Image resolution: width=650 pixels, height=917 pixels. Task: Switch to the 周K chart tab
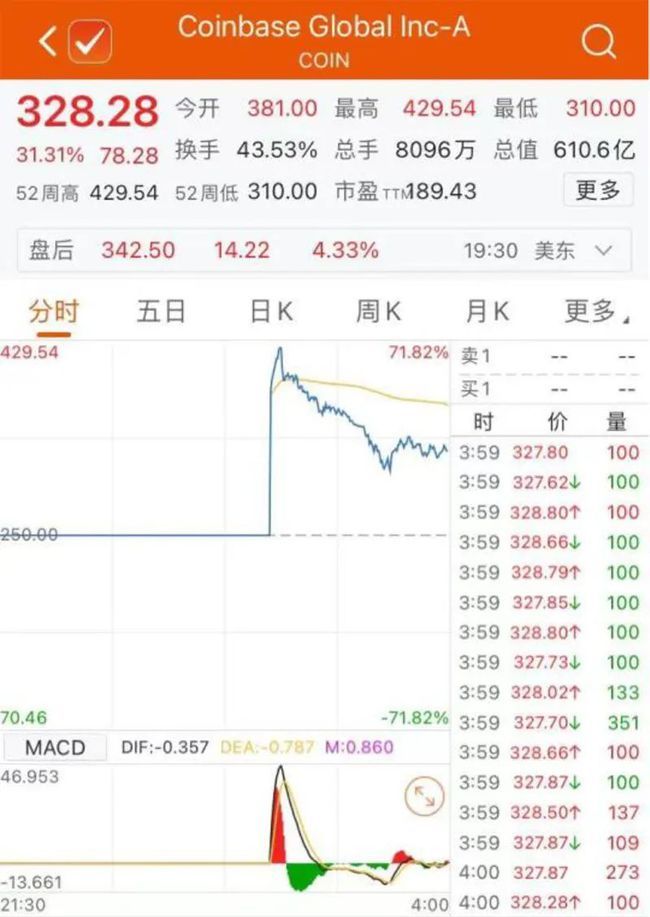378,312
